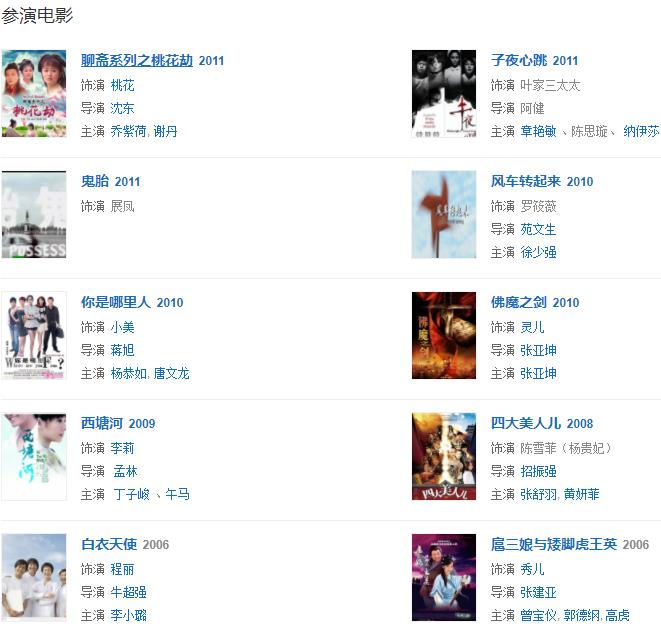The image size is (661, 631).
Task: Open the movie 鬼胎
Action: click(x=95, y=182)
